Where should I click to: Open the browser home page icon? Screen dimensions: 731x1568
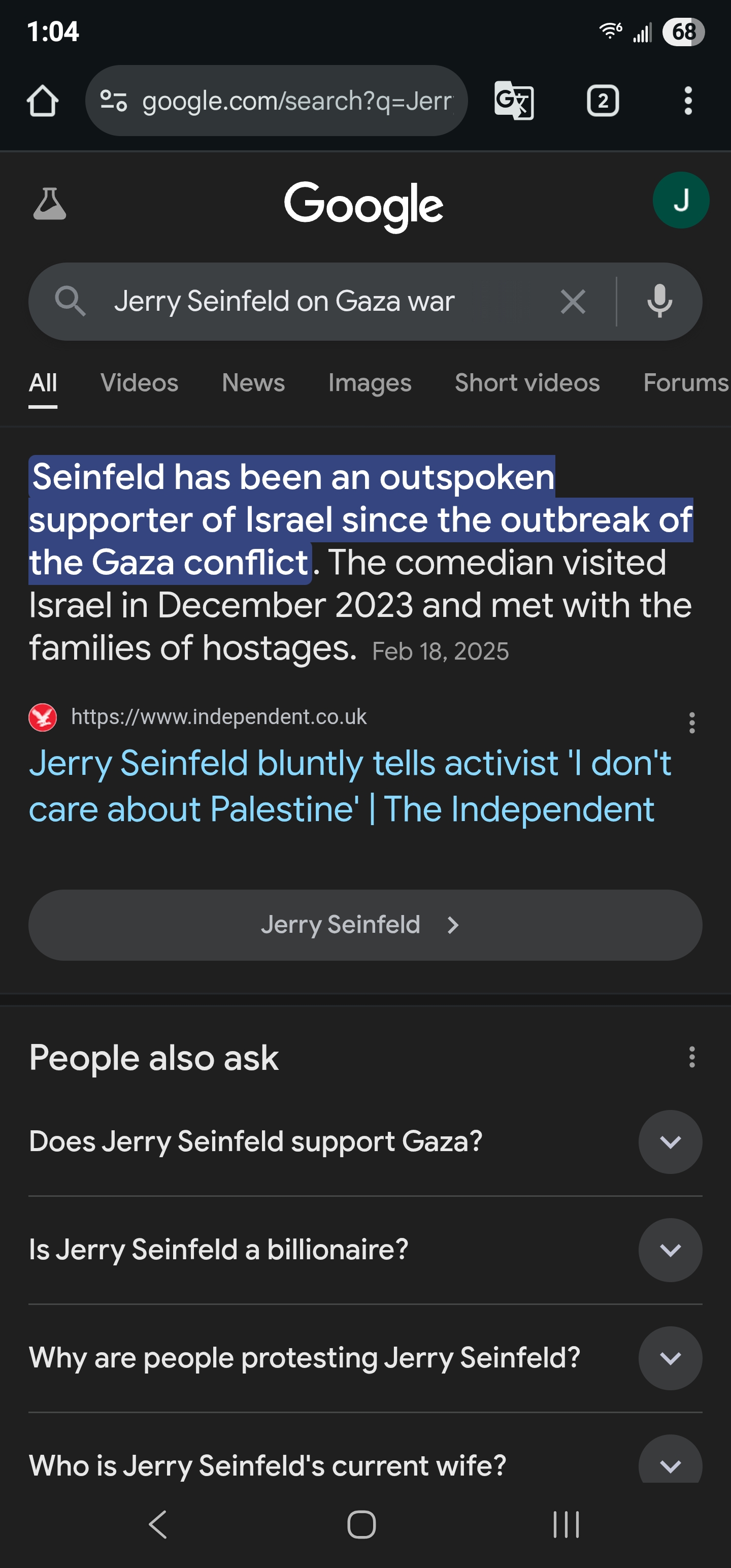point(43,101)
